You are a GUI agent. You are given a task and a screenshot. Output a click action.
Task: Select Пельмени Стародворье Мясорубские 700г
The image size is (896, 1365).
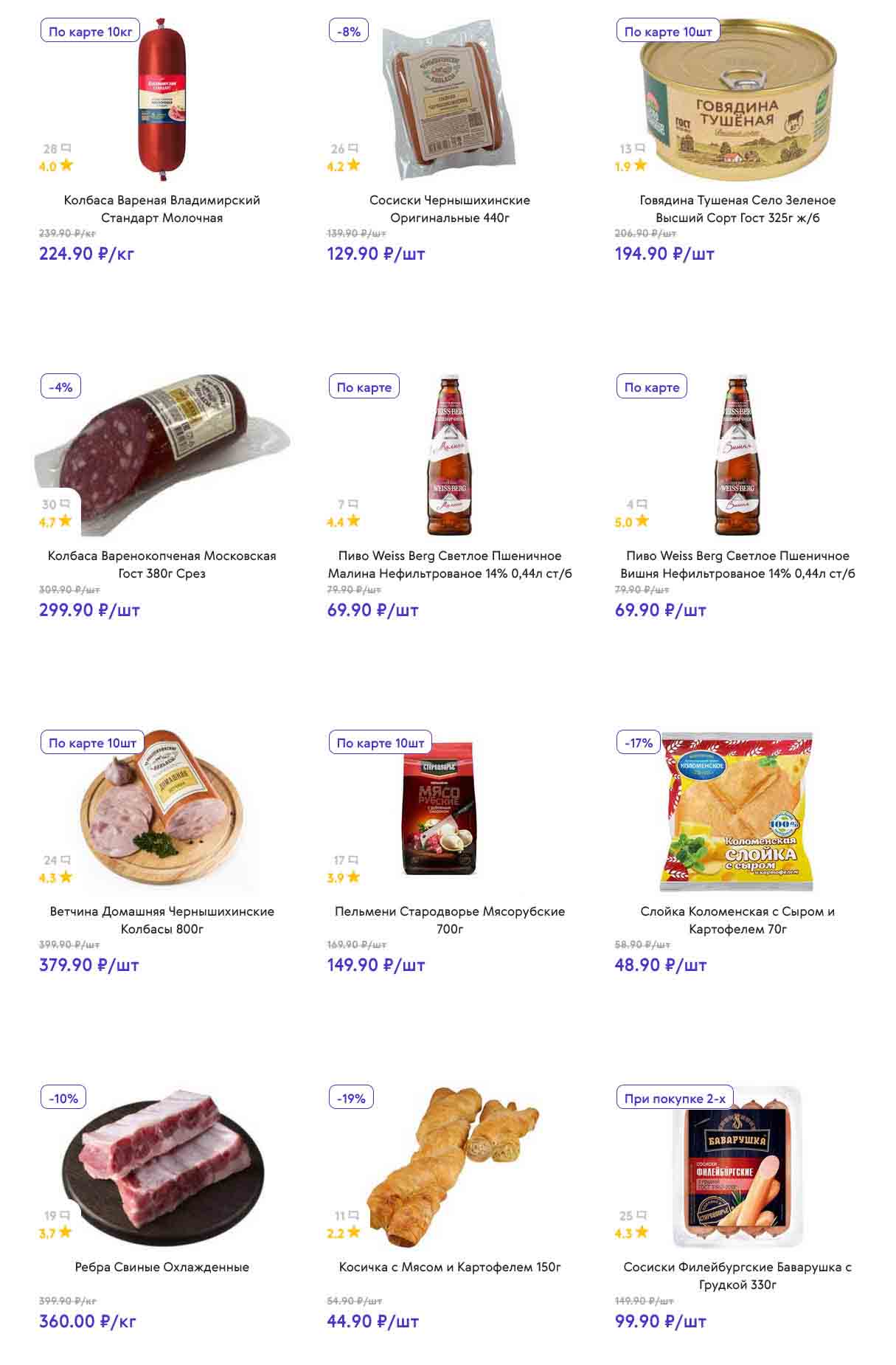(x=449, y=920)
